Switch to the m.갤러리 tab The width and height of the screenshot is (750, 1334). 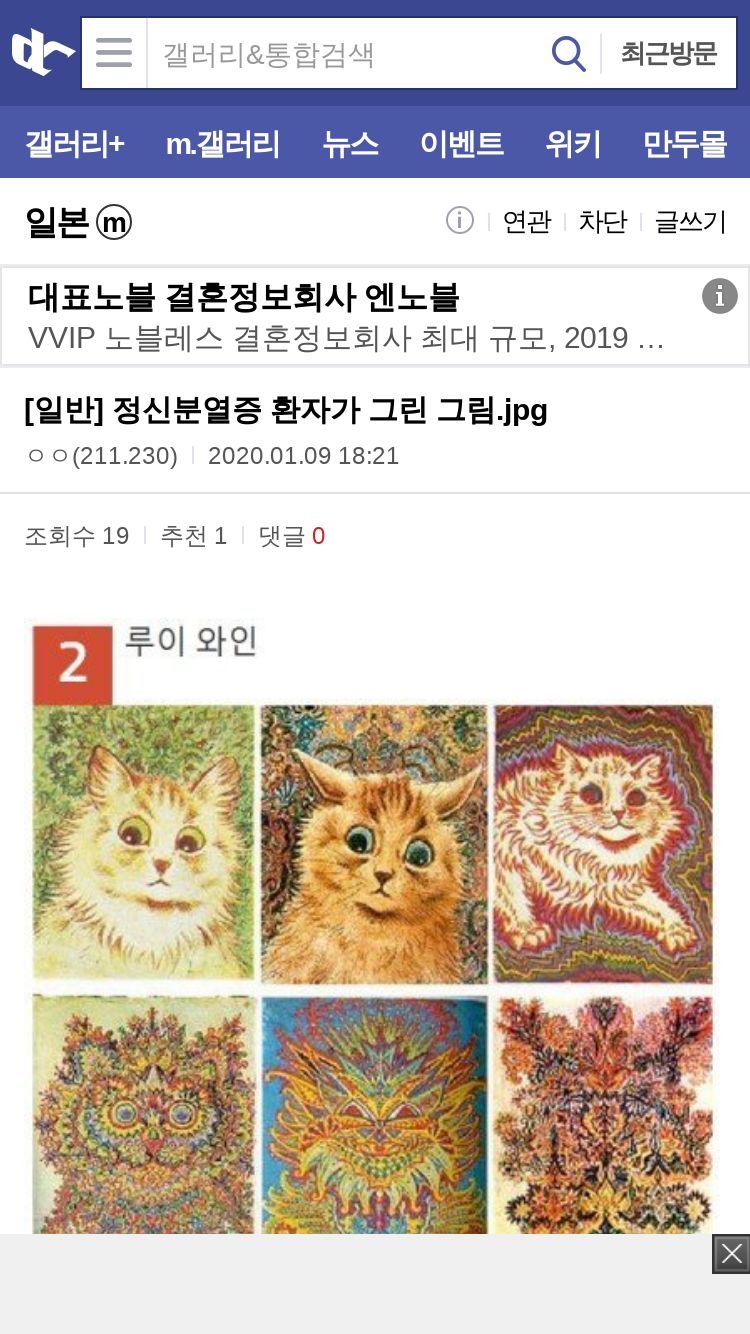point(223,144)
